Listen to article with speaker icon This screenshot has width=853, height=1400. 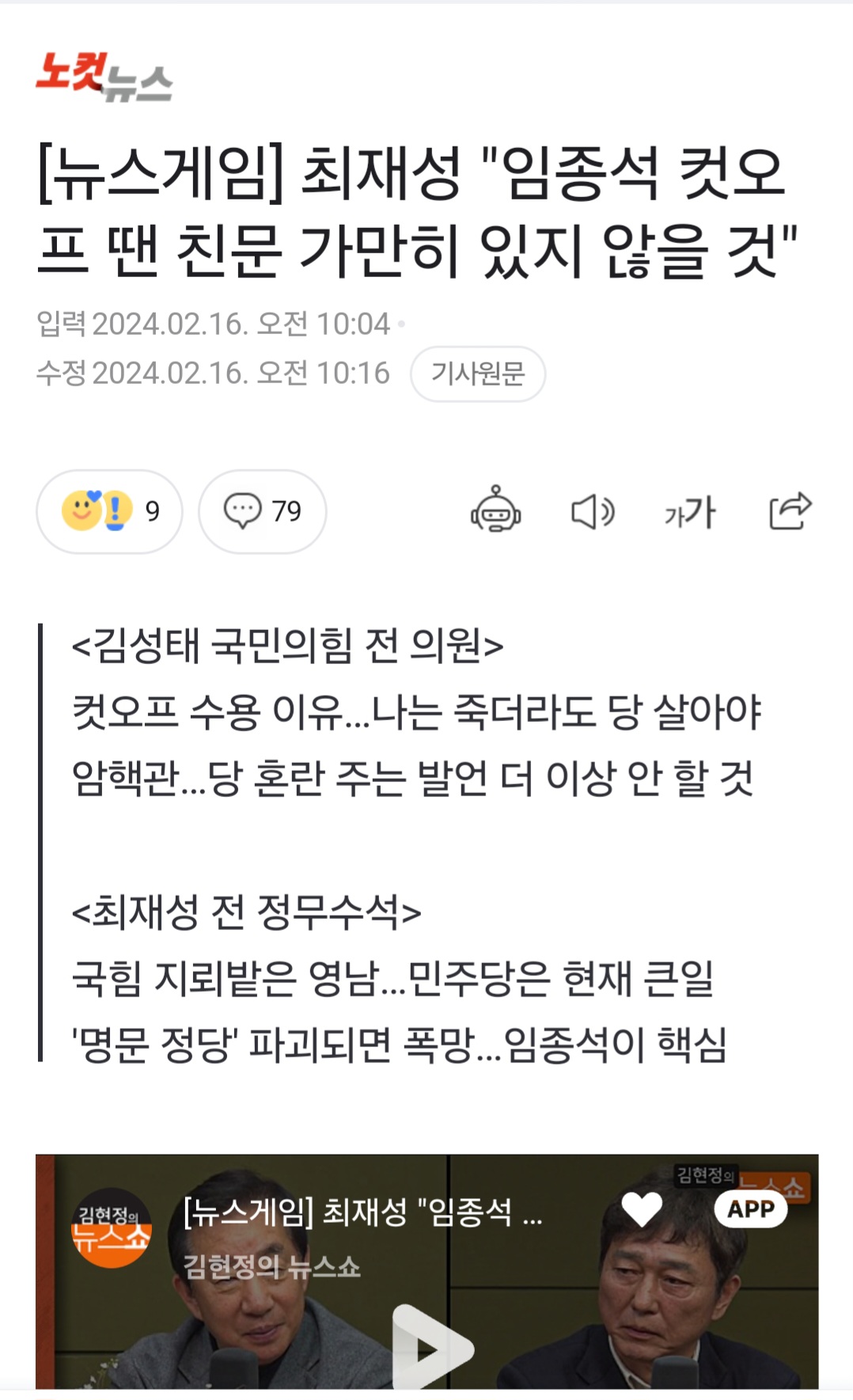pyautogui.click(x=592, y=511)
